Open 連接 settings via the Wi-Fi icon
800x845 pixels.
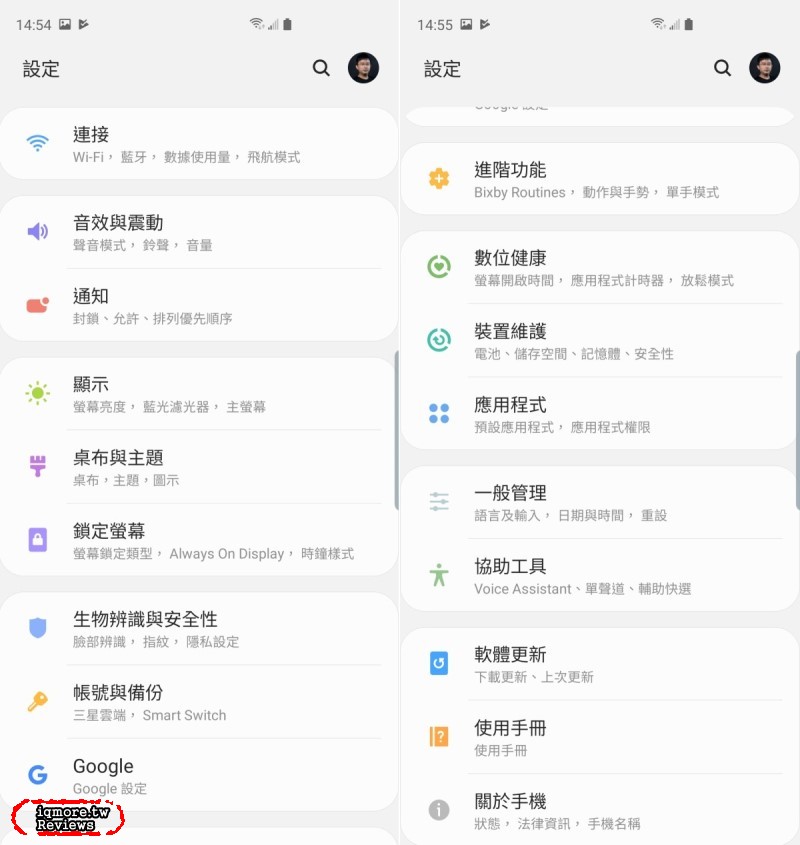pos(37,143)
